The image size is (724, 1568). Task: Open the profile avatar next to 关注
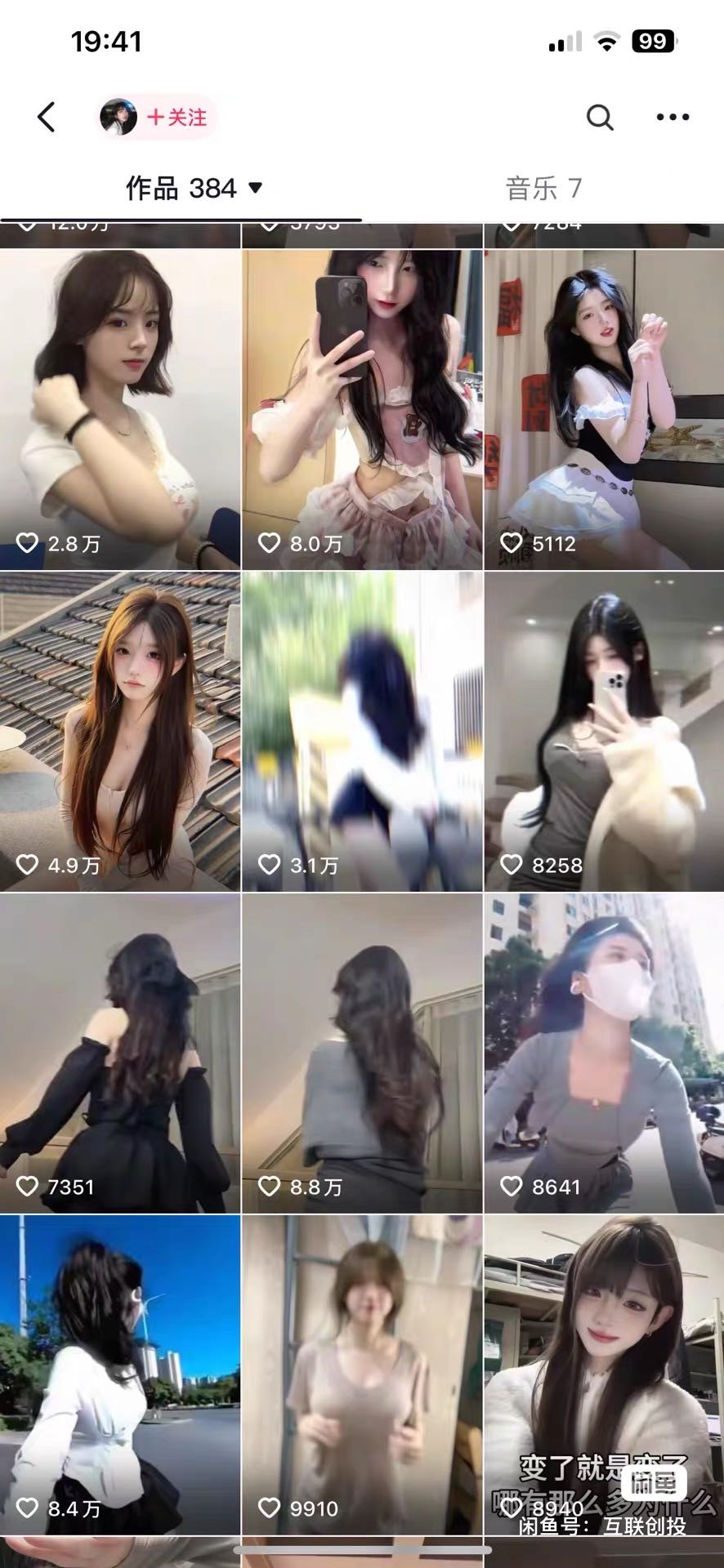coord(118,118)
